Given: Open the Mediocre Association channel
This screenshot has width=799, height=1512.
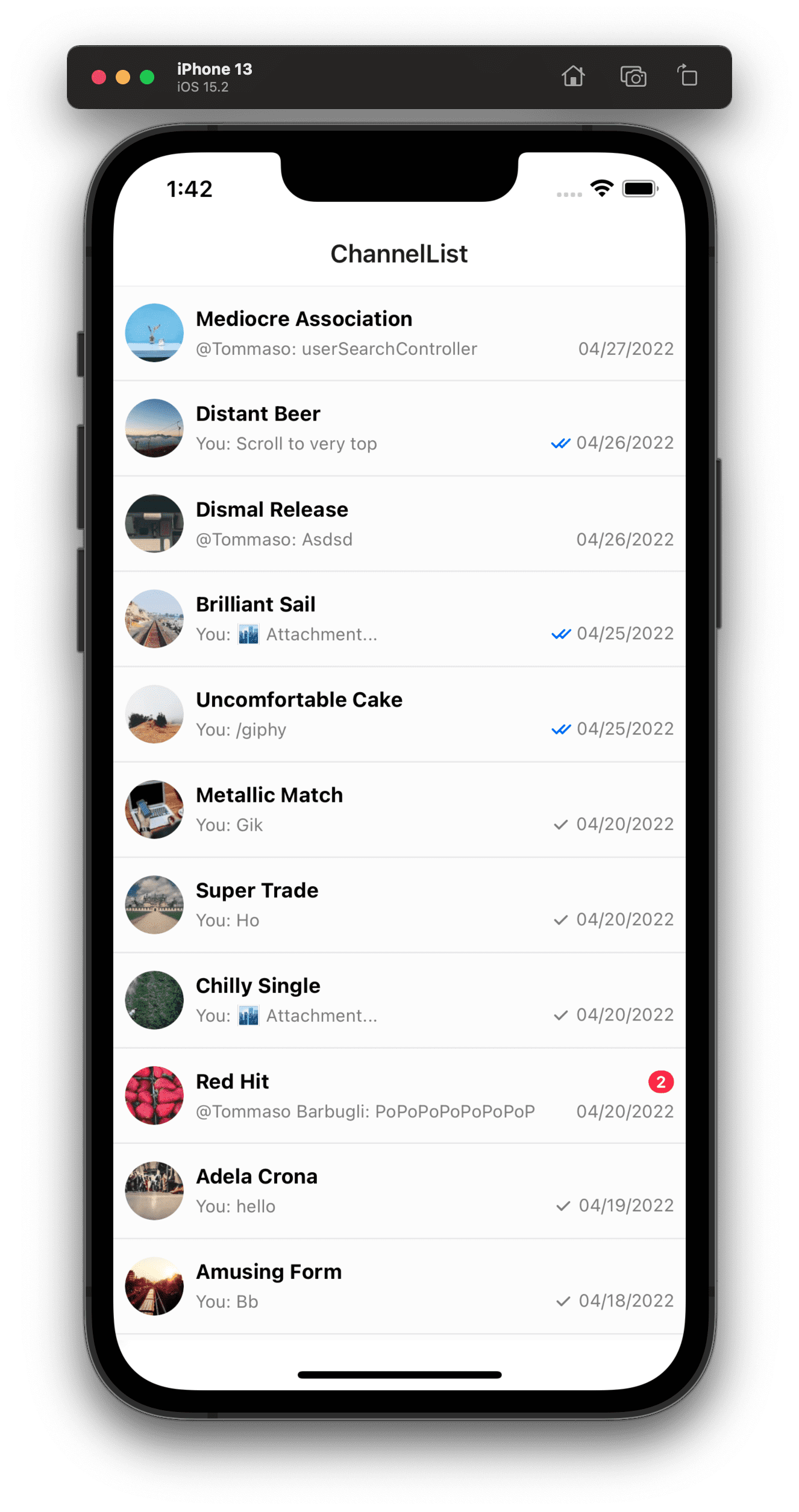Looking at the screenshot, I should coord(399,333).
